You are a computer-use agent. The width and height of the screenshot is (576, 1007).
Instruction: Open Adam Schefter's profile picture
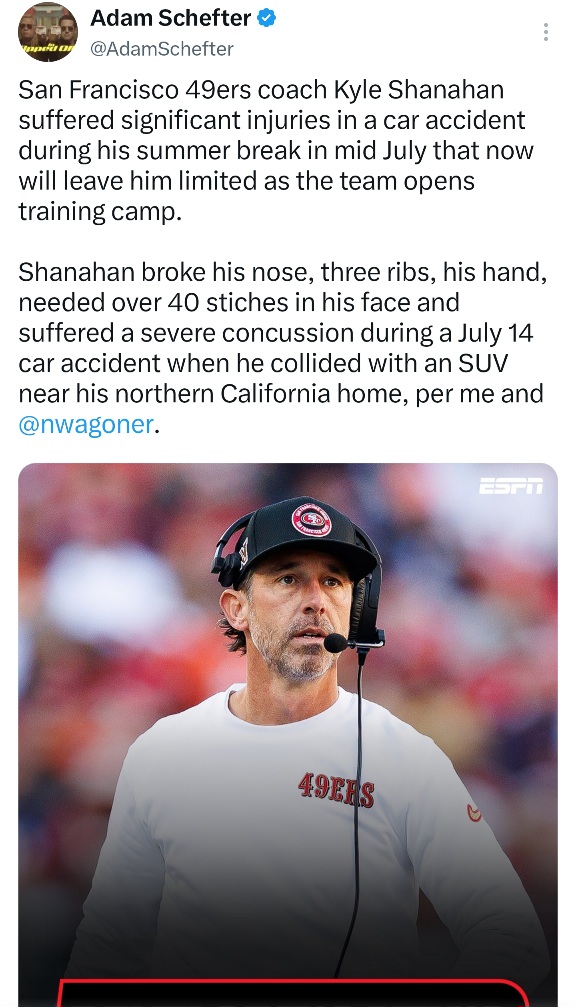click(x=48, y=32)
